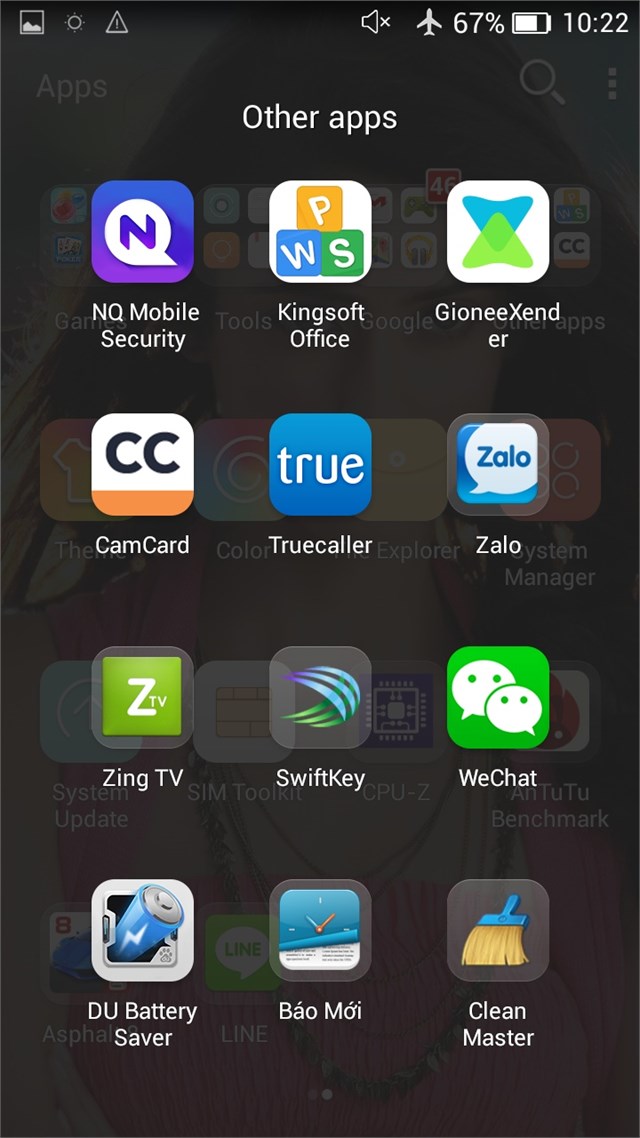Open Zing TV

click(x=142, y=698)
